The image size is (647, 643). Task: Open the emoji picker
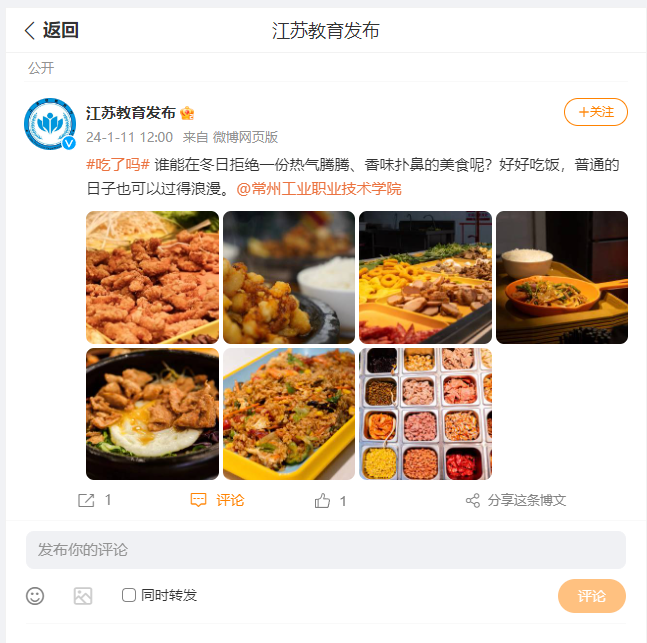tap(35, 596)
